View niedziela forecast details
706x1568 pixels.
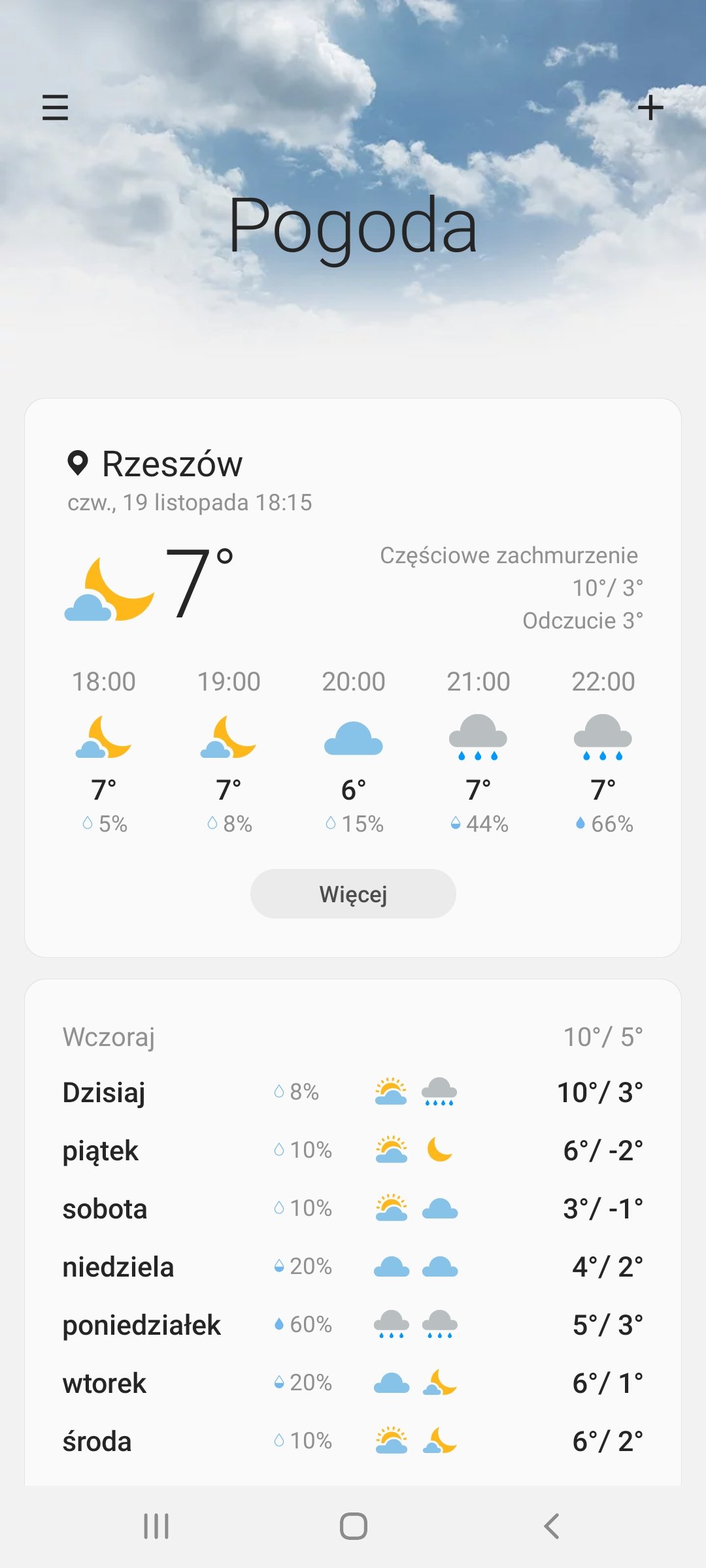click(353, 1267)
